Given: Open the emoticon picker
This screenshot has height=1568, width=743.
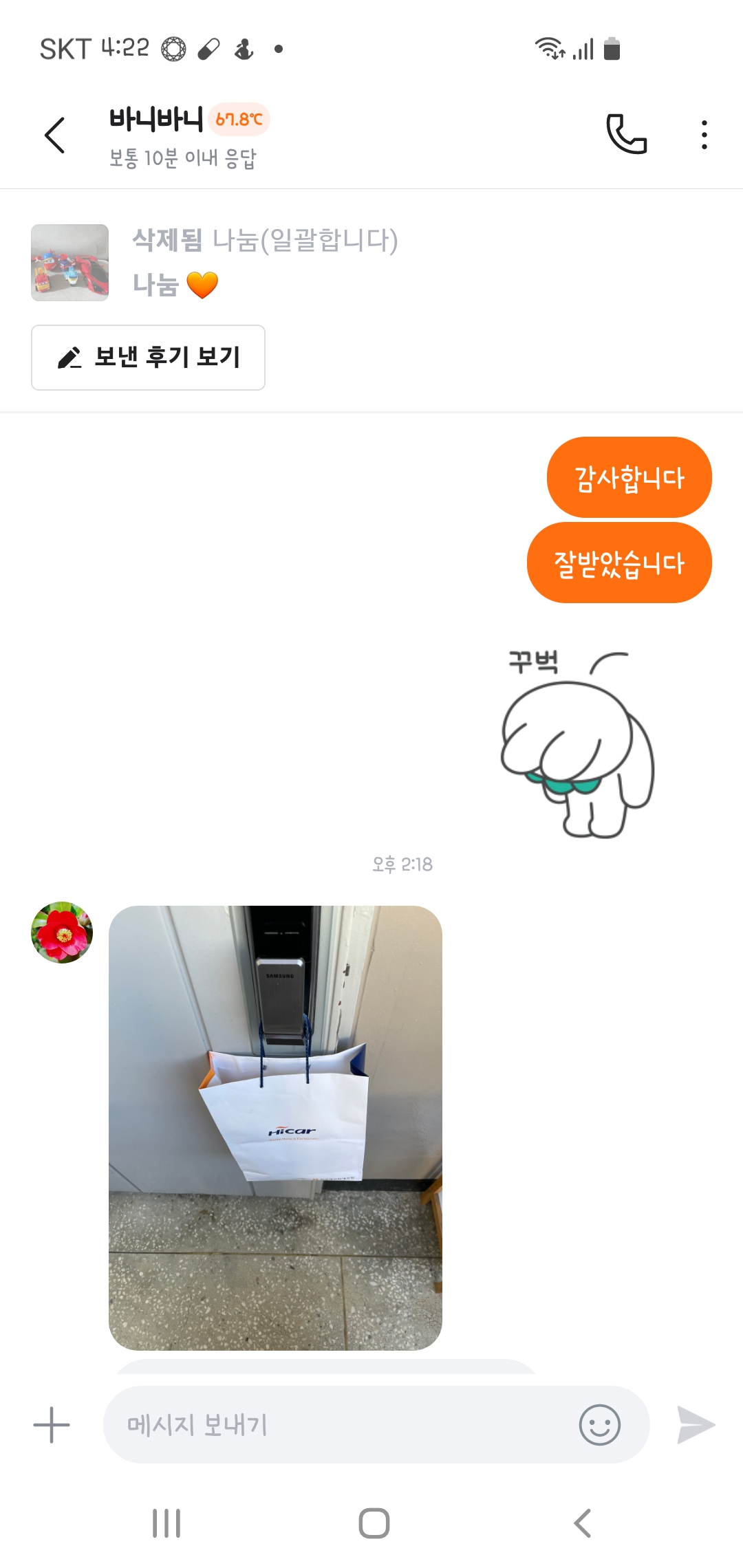Looking at the screenshot, I should 599,1424.
